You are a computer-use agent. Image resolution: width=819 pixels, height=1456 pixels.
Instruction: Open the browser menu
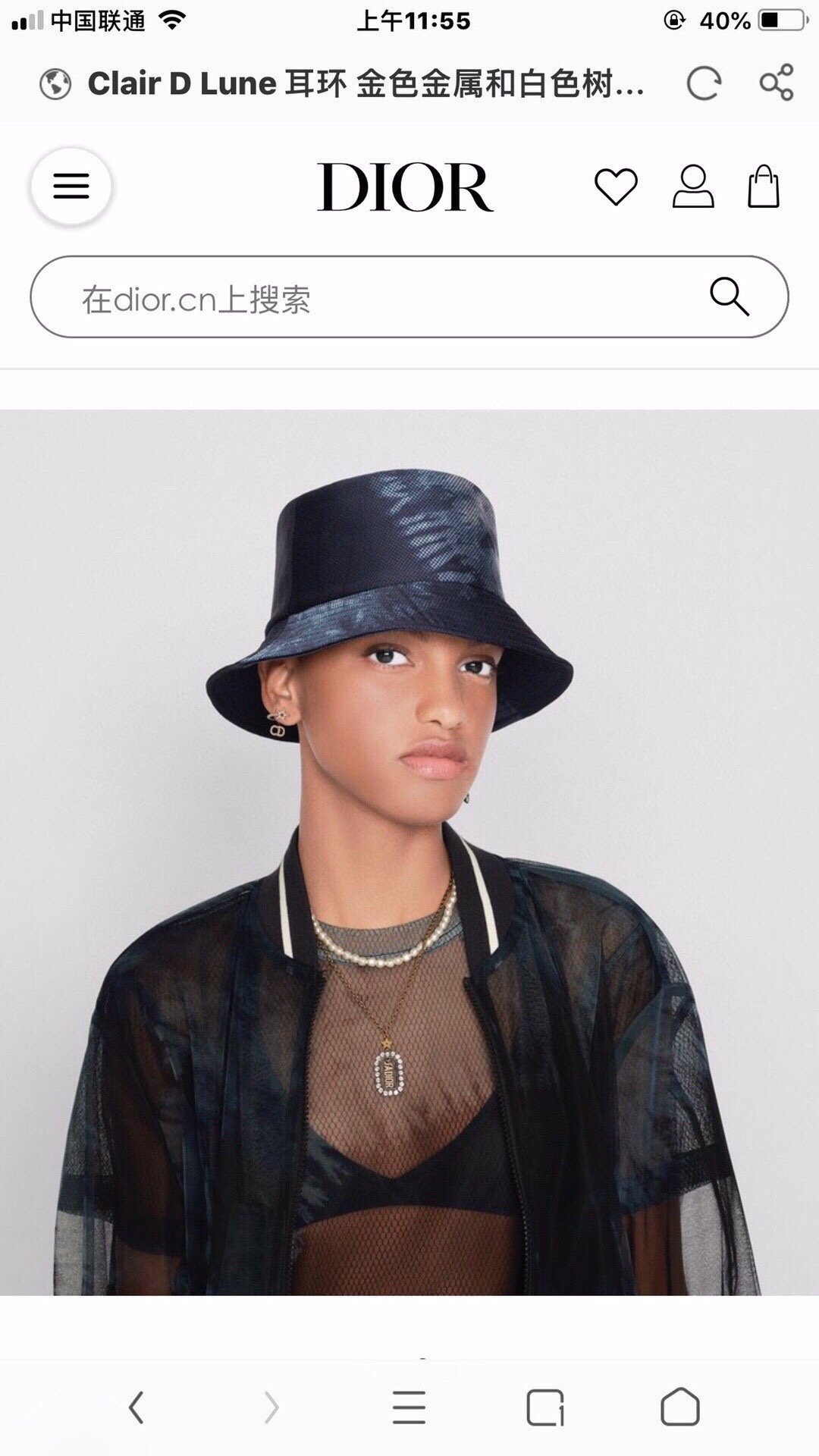click(409, 1407)
